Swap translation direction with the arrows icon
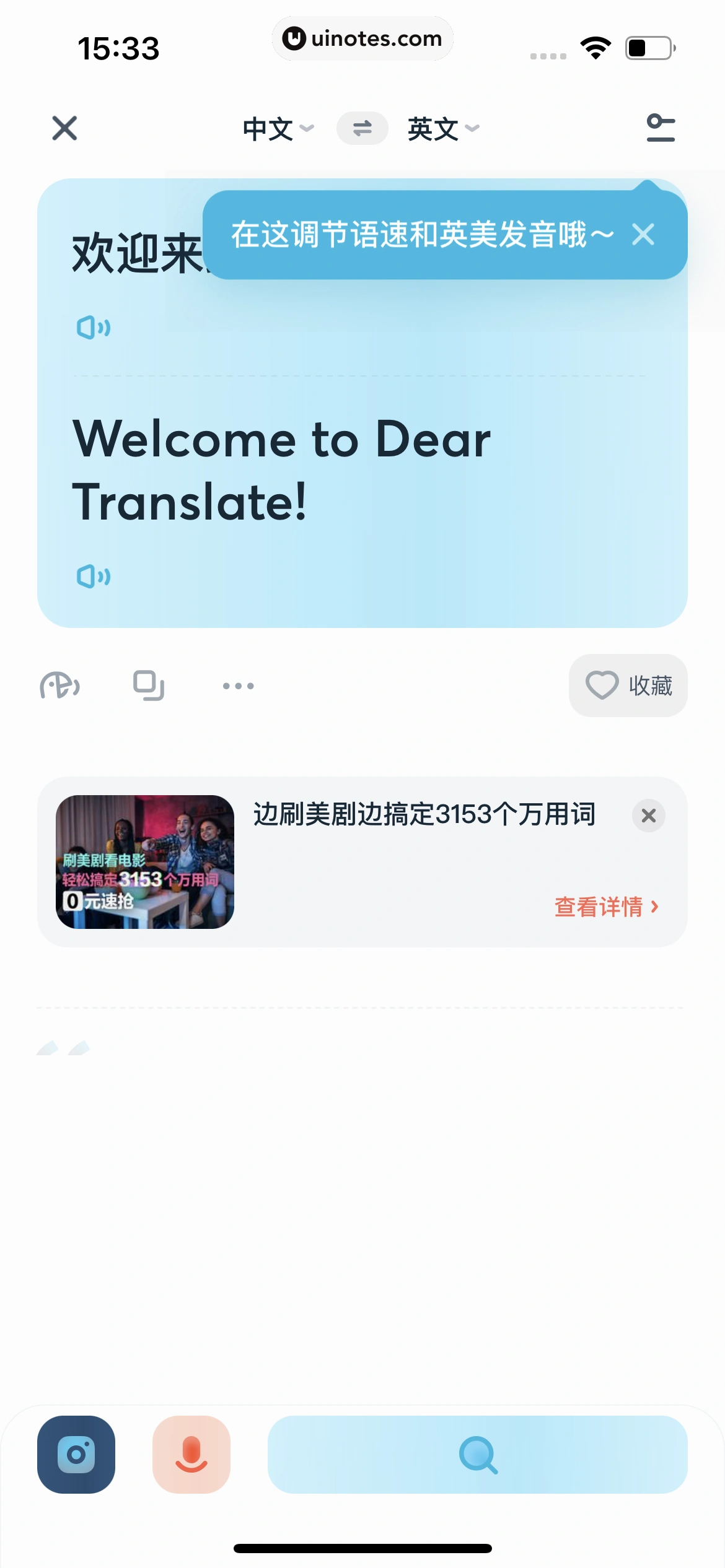This screenshot has width=725, height=1568. [362, 128]
